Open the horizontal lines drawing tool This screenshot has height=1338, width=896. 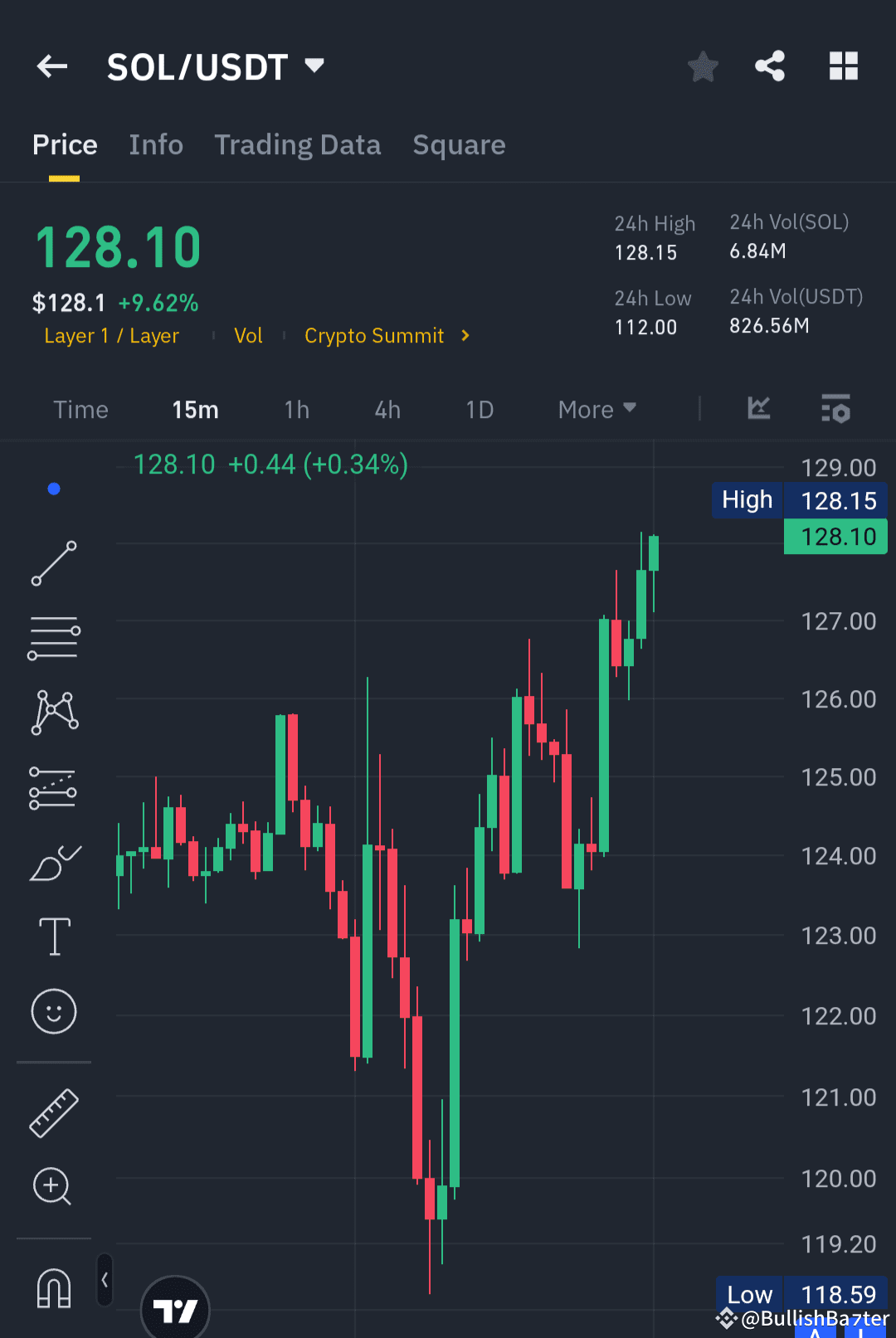(x=53, y=637)
